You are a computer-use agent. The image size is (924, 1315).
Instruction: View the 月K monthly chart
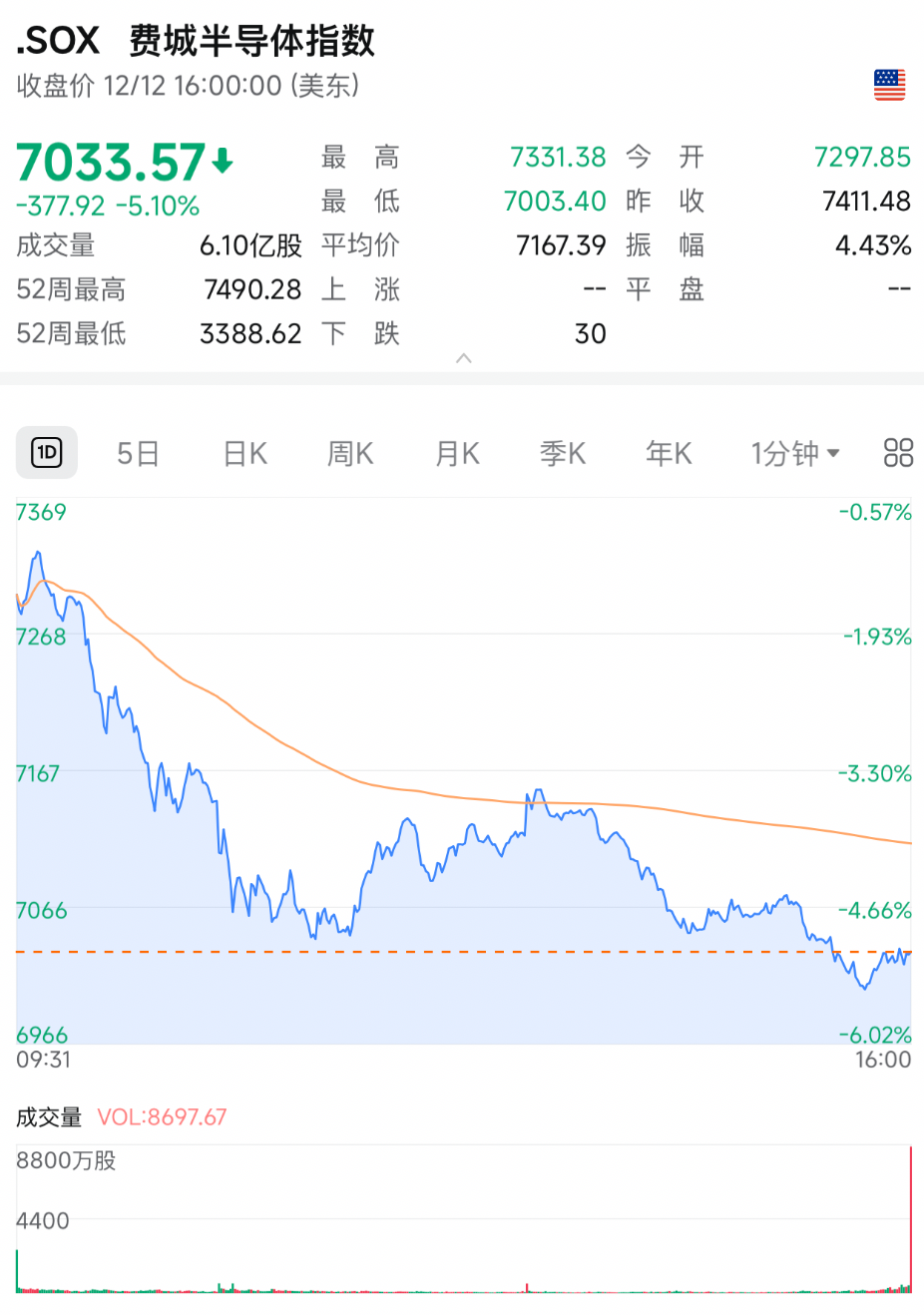click(457, 454)
